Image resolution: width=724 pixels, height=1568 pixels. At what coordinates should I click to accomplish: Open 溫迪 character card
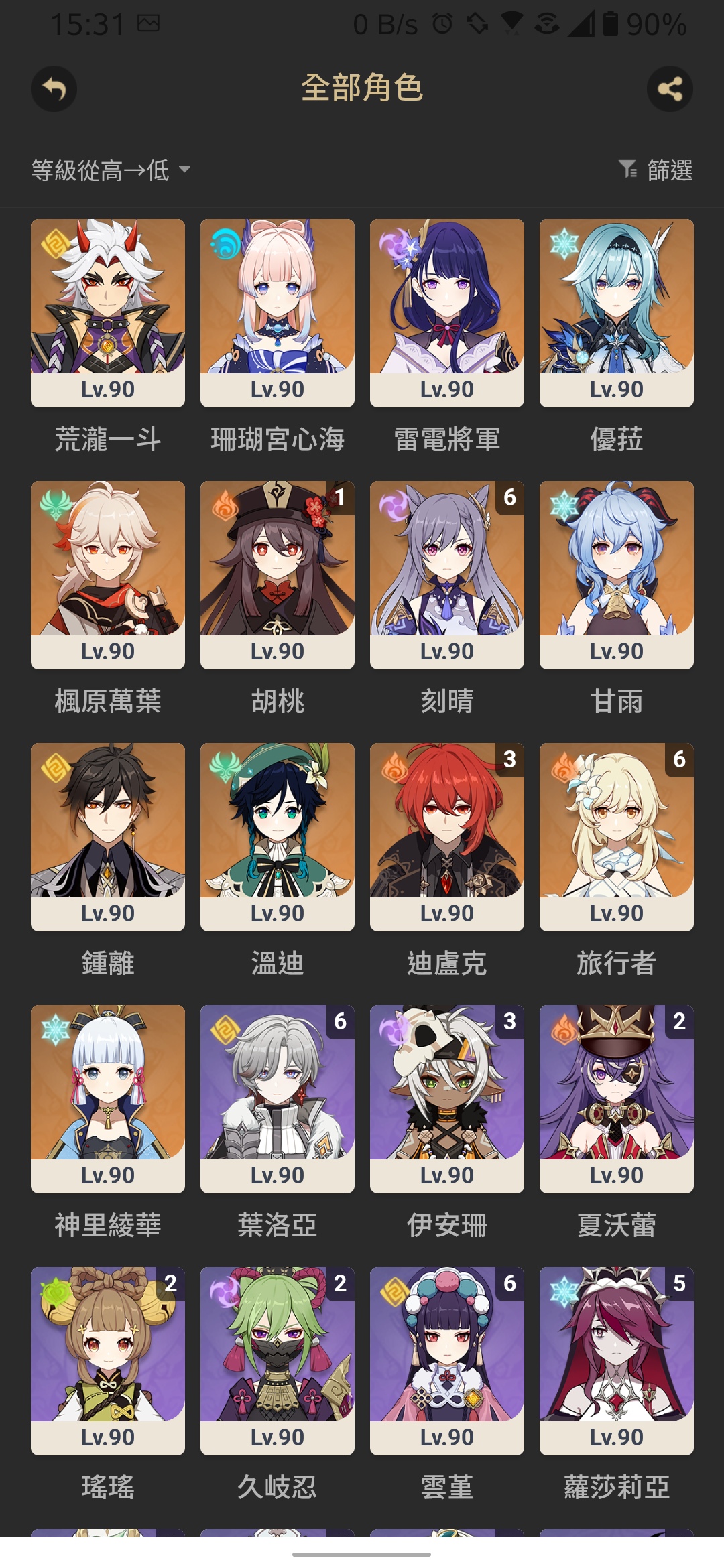(x=278, y=837)
